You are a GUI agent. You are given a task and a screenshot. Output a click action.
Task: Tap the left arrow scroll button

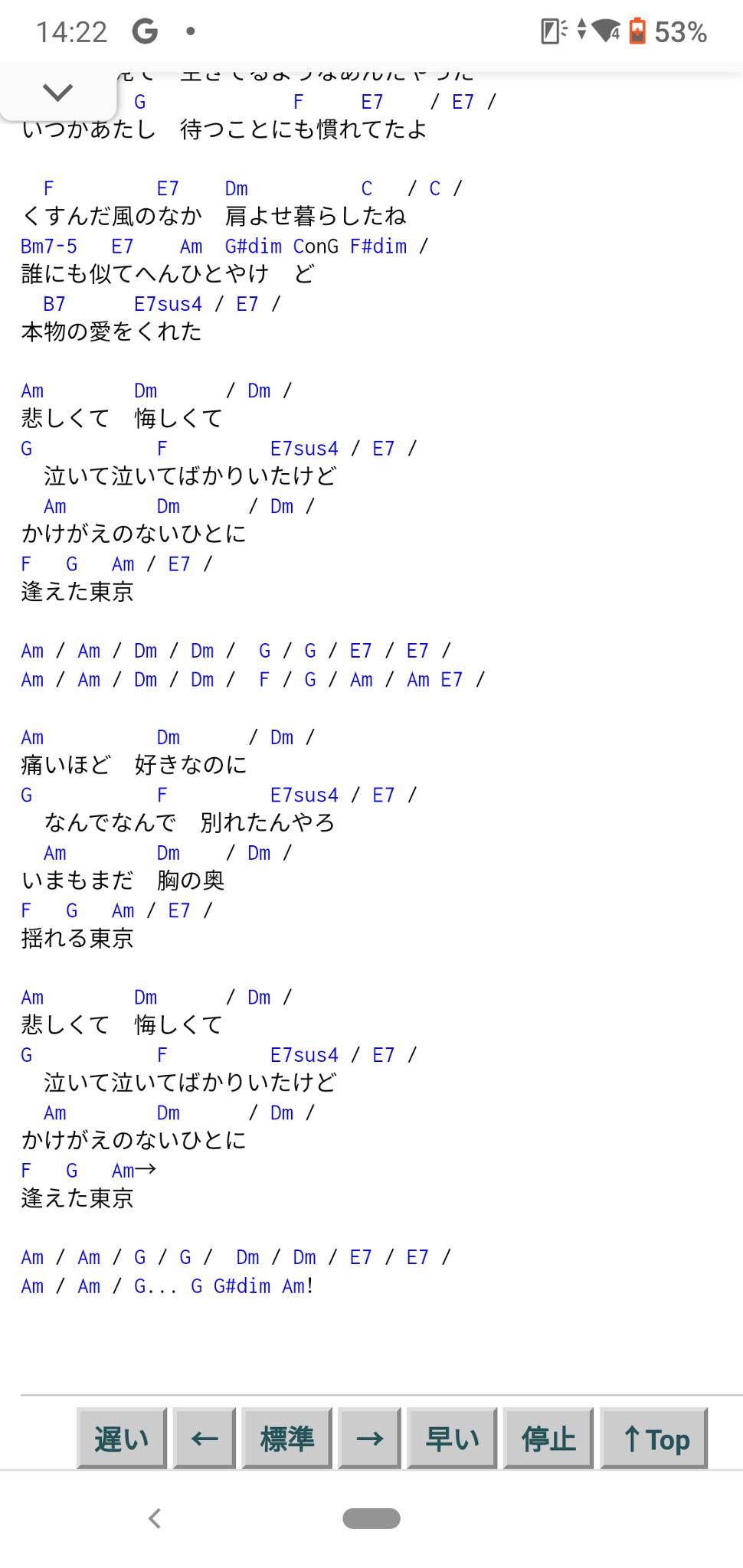coord(204,1439)
